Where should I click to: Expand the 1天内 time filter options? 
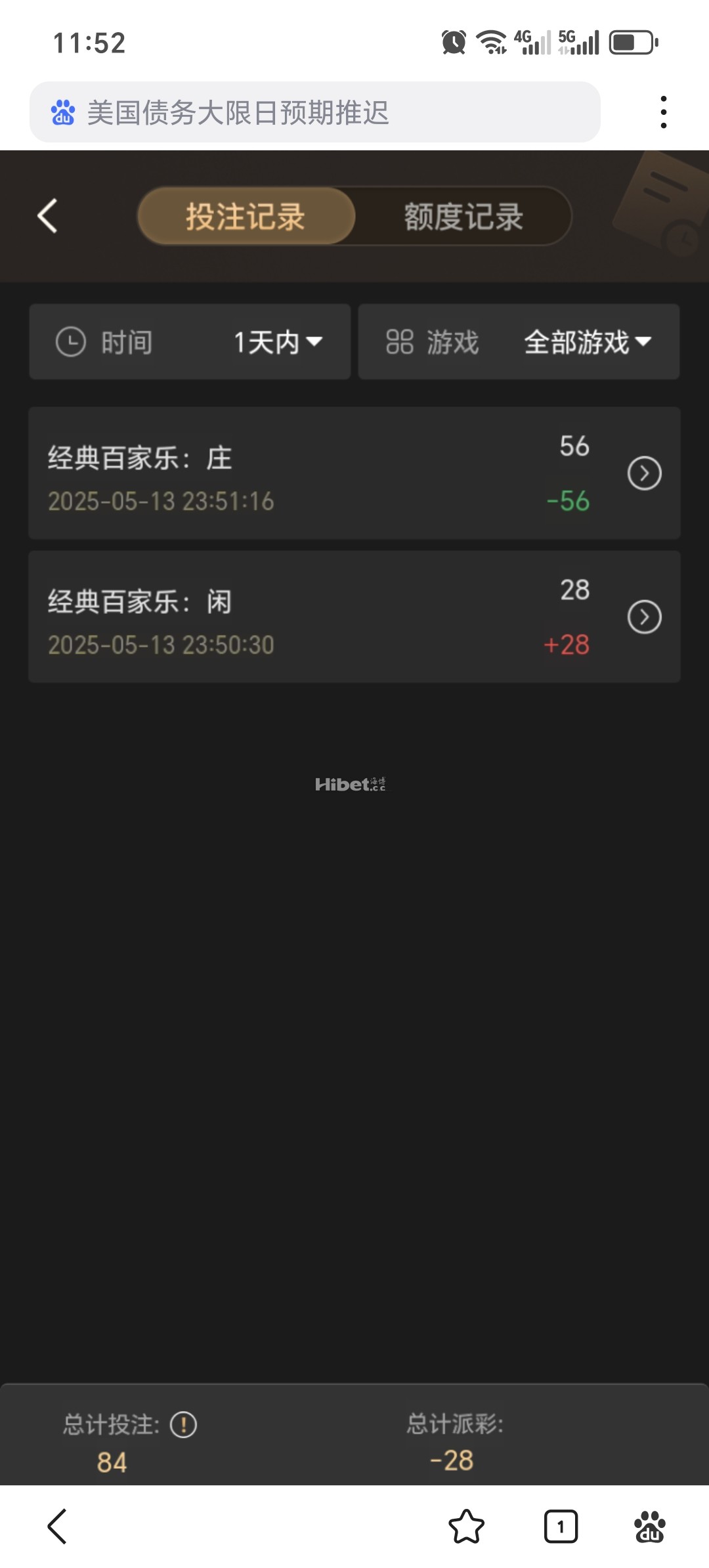pyautogui.click(x=276, y=342)
